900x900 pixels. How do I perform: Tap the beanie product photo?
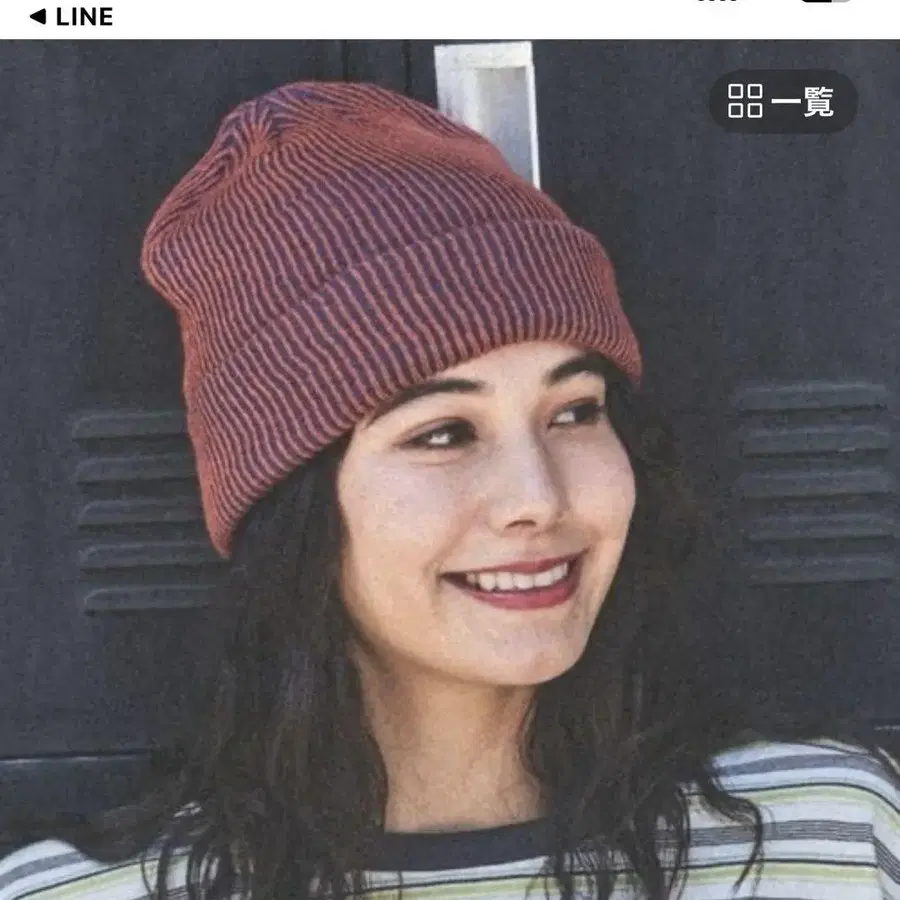(450, 470)
